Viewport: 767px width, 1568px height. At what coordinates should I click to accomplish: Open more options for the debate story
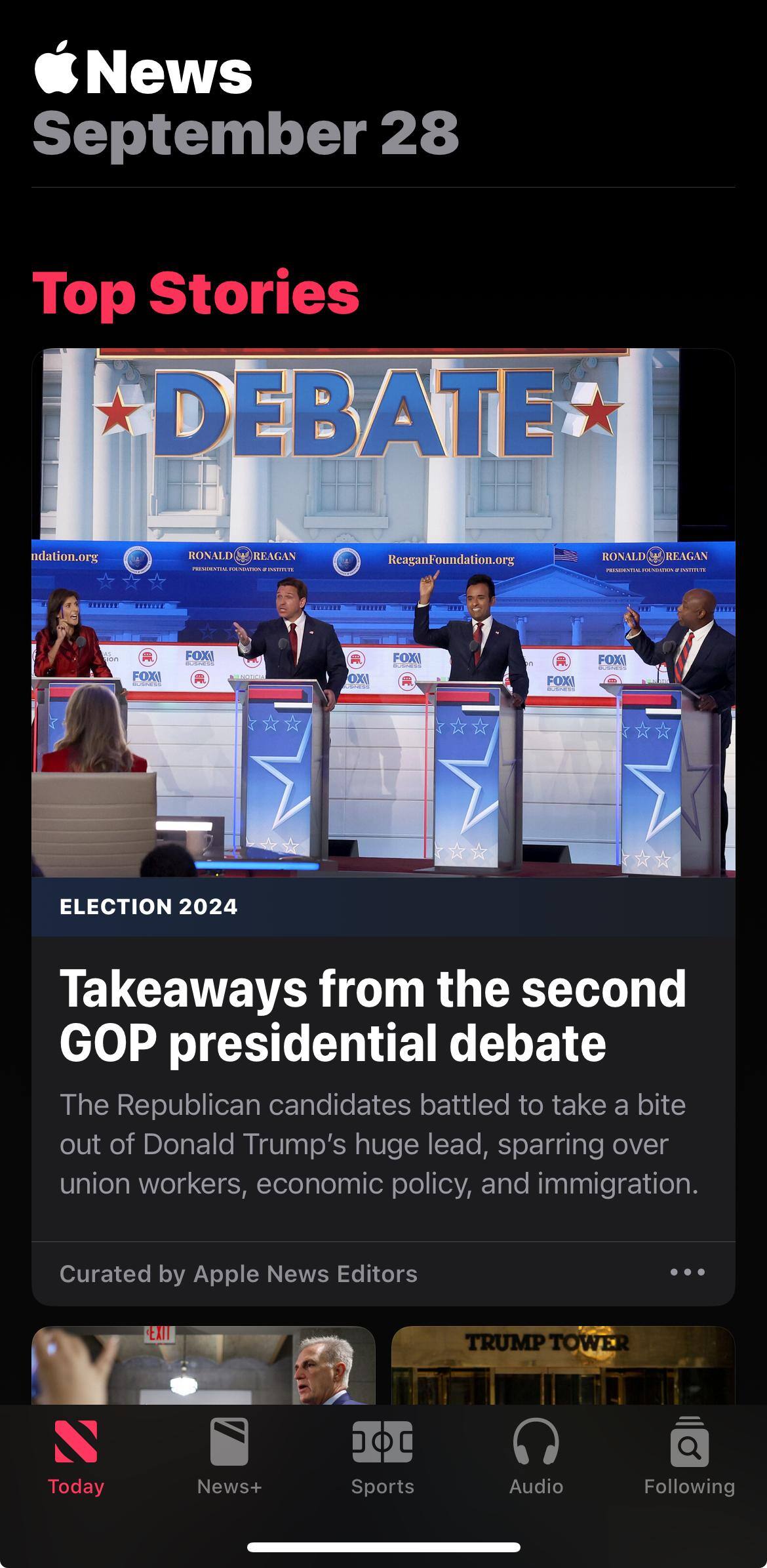(x=687, y=1273)
